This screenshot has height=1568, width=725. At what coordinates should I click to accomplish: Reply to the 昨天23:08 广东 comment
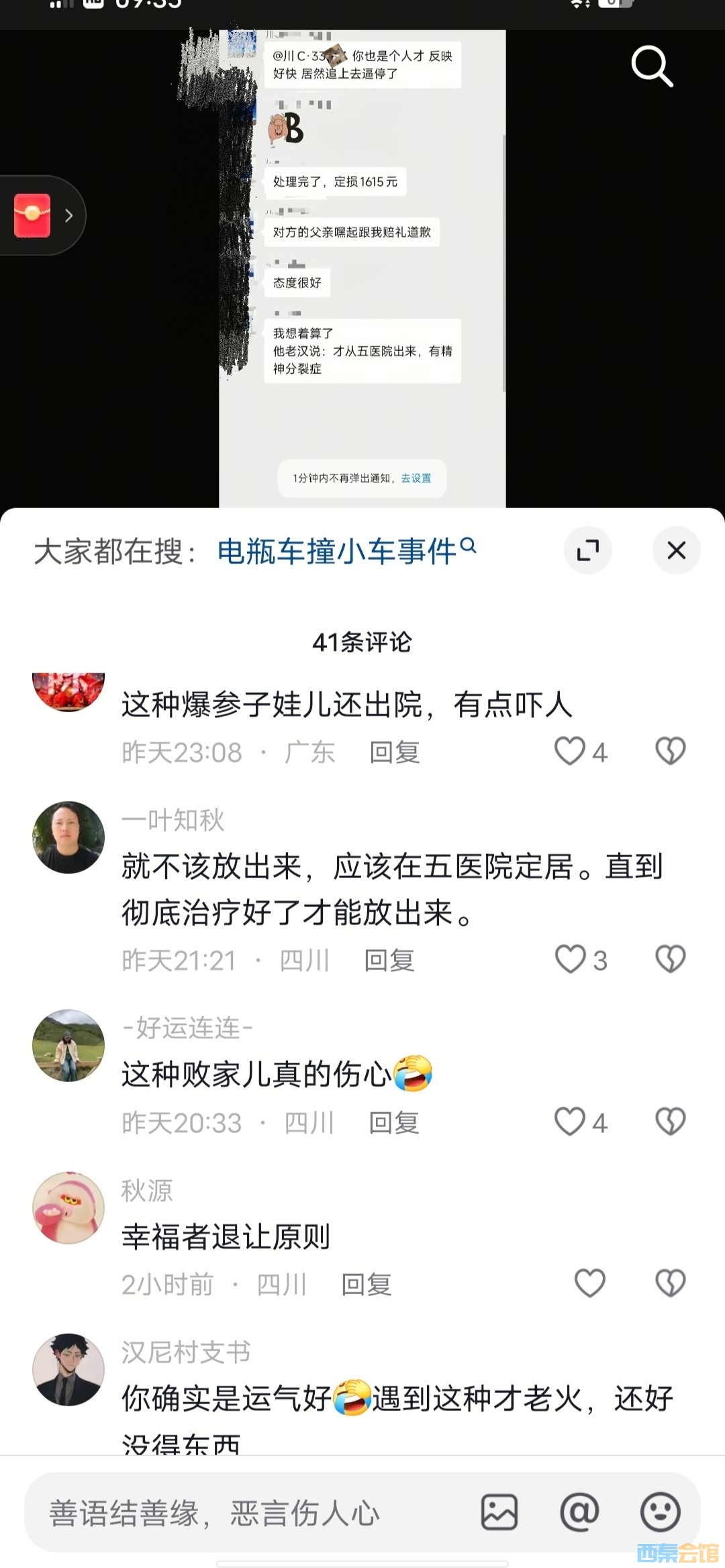click(x=394, y=752)
